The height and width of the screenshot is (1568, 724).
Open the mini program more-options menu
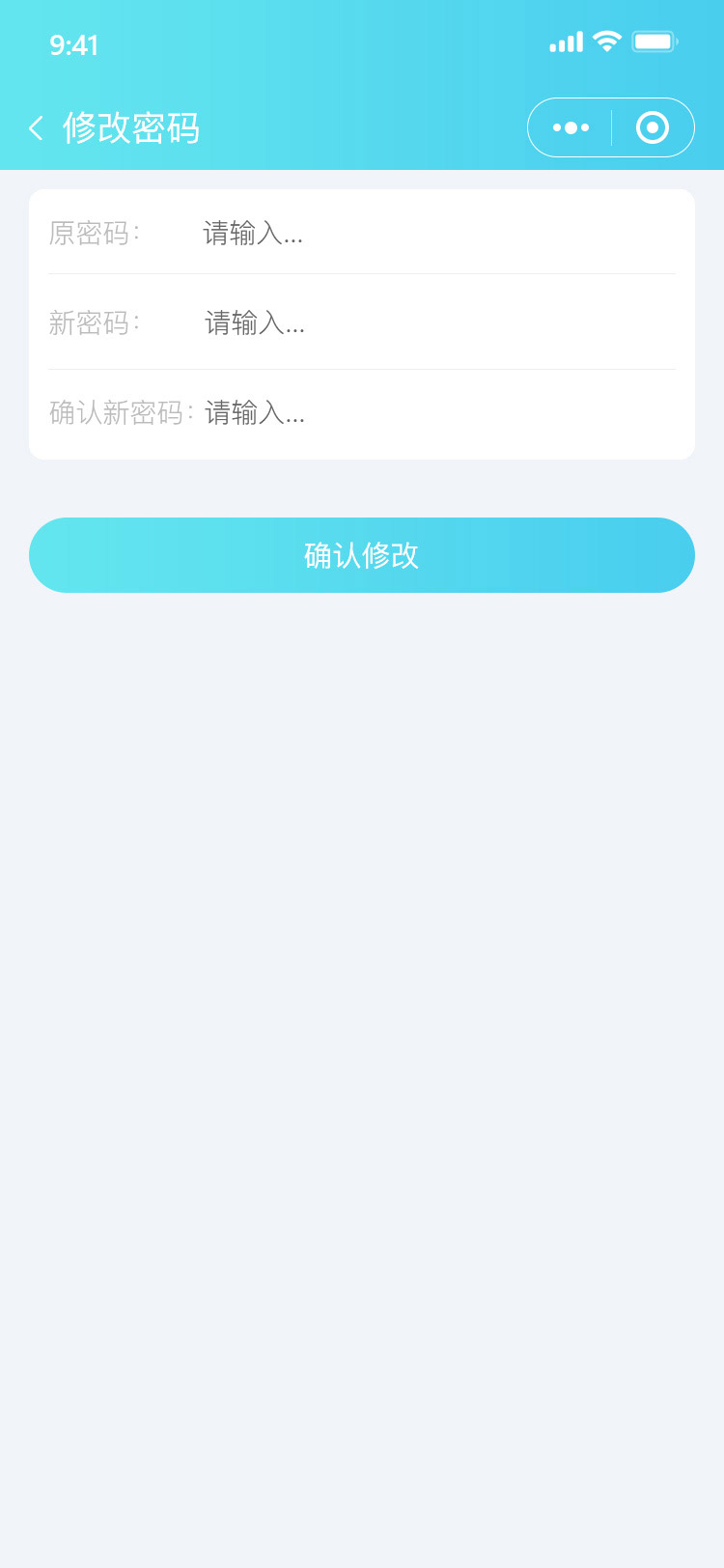click(571, 127)
